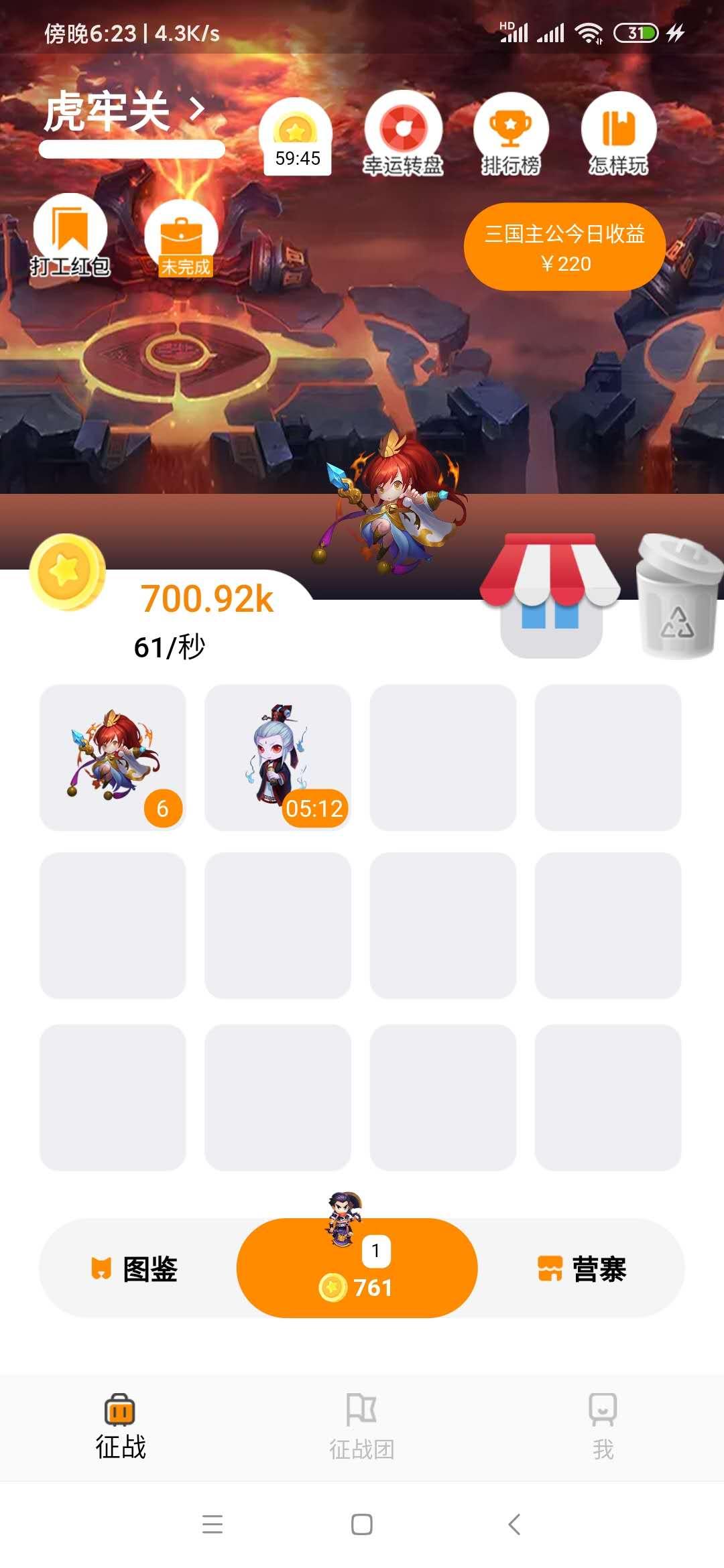
Task: Open 打工红包 red packet
Action: point(70,236)
